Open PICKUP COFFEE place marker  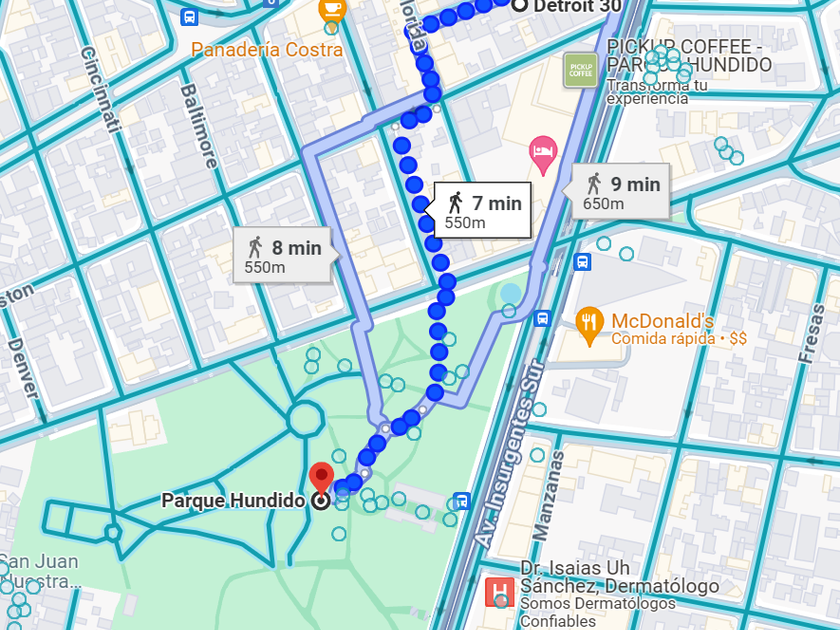click(580, 69)
